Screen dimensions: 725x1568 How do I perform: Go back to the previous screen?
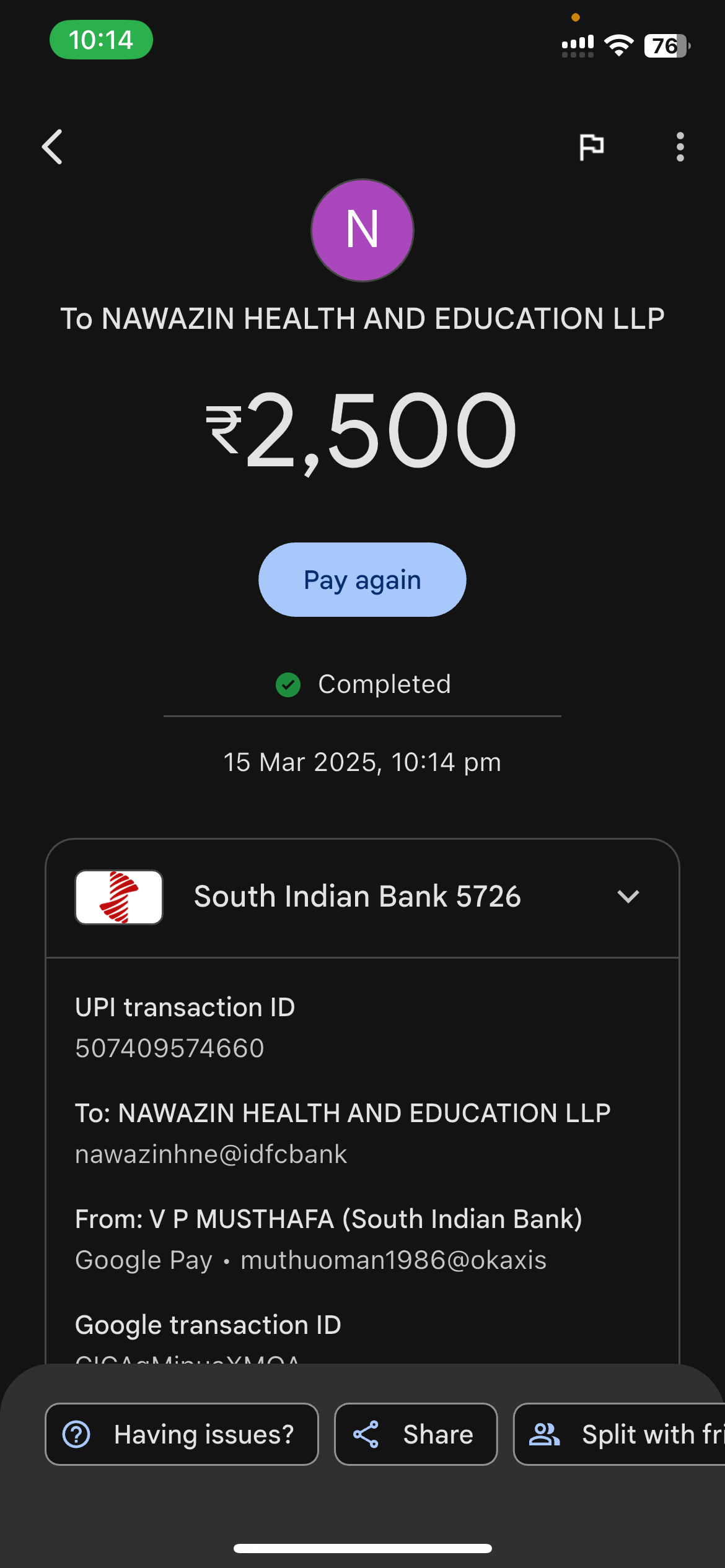coord(53,147)
